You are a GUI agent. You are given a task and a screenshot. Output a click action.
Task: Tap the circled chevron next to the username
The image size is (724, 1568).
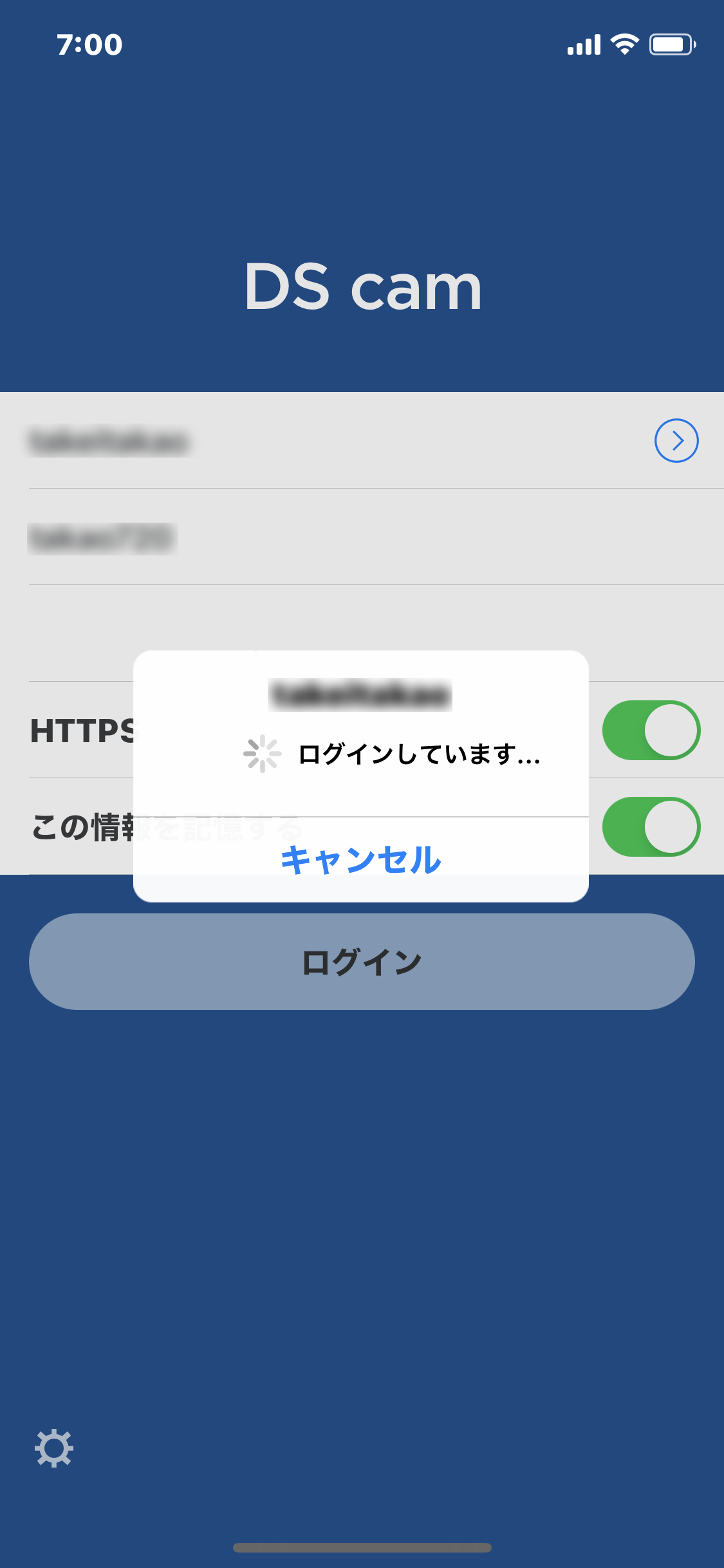[x=677, y=442]
